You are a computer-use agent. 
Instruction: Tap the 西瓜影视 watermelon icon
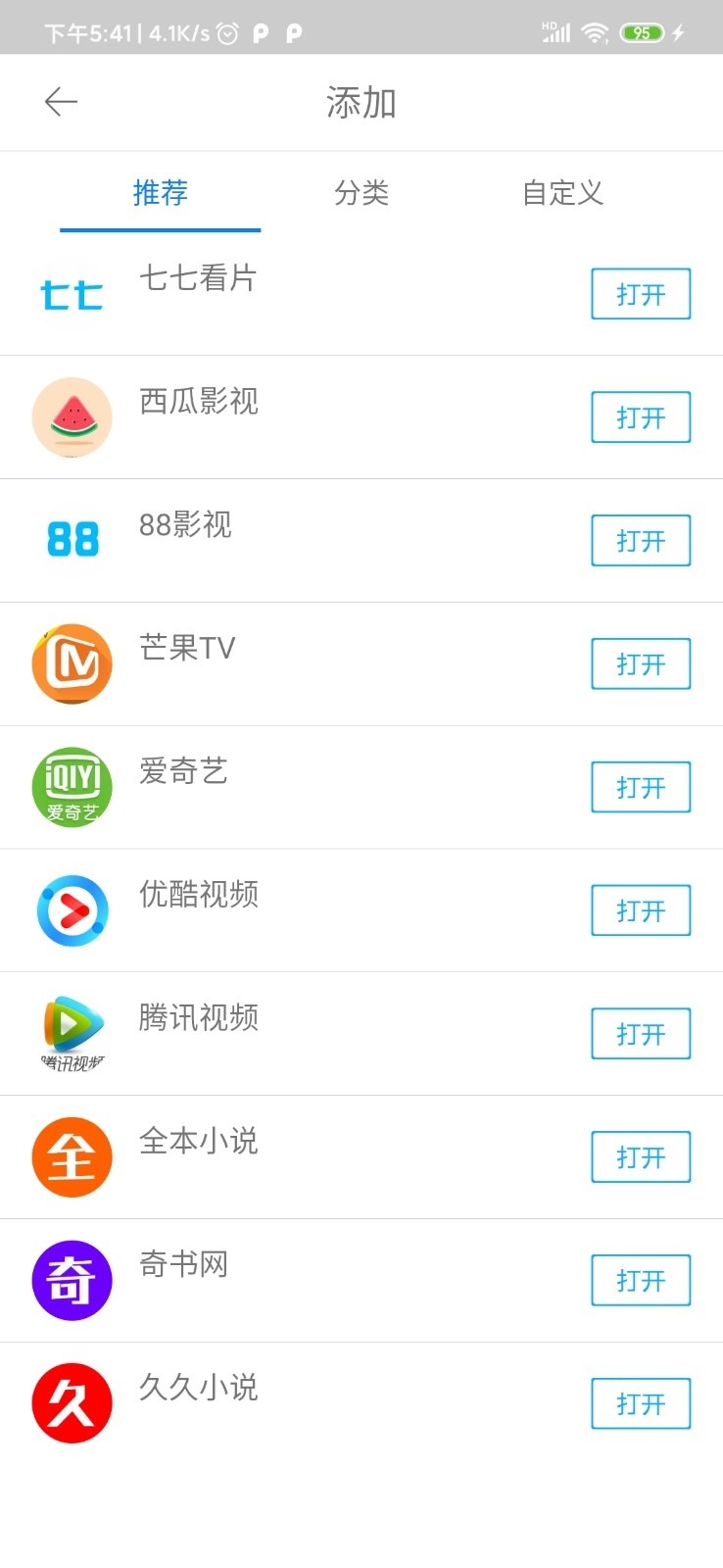coord(72,416)
